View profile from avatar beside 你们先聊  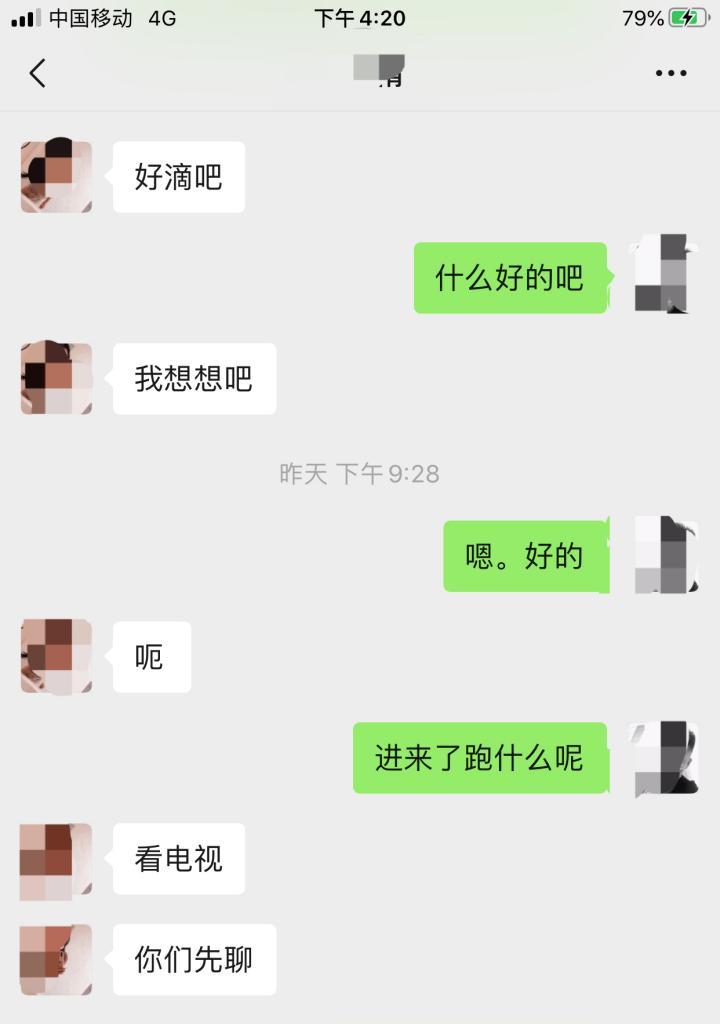coord(56,960)
